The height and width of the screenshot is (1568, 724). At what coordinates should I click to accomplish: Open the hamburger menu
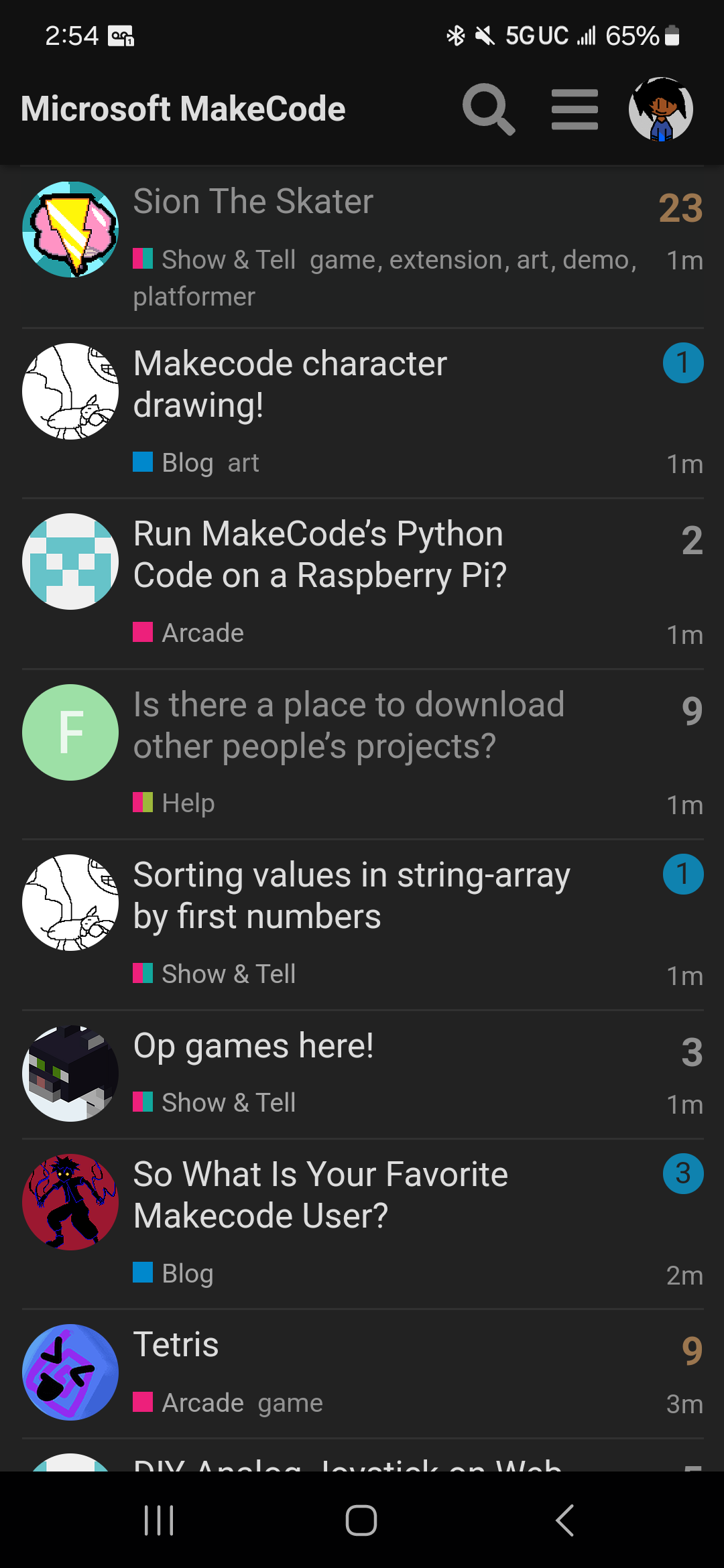pos(575,109)
